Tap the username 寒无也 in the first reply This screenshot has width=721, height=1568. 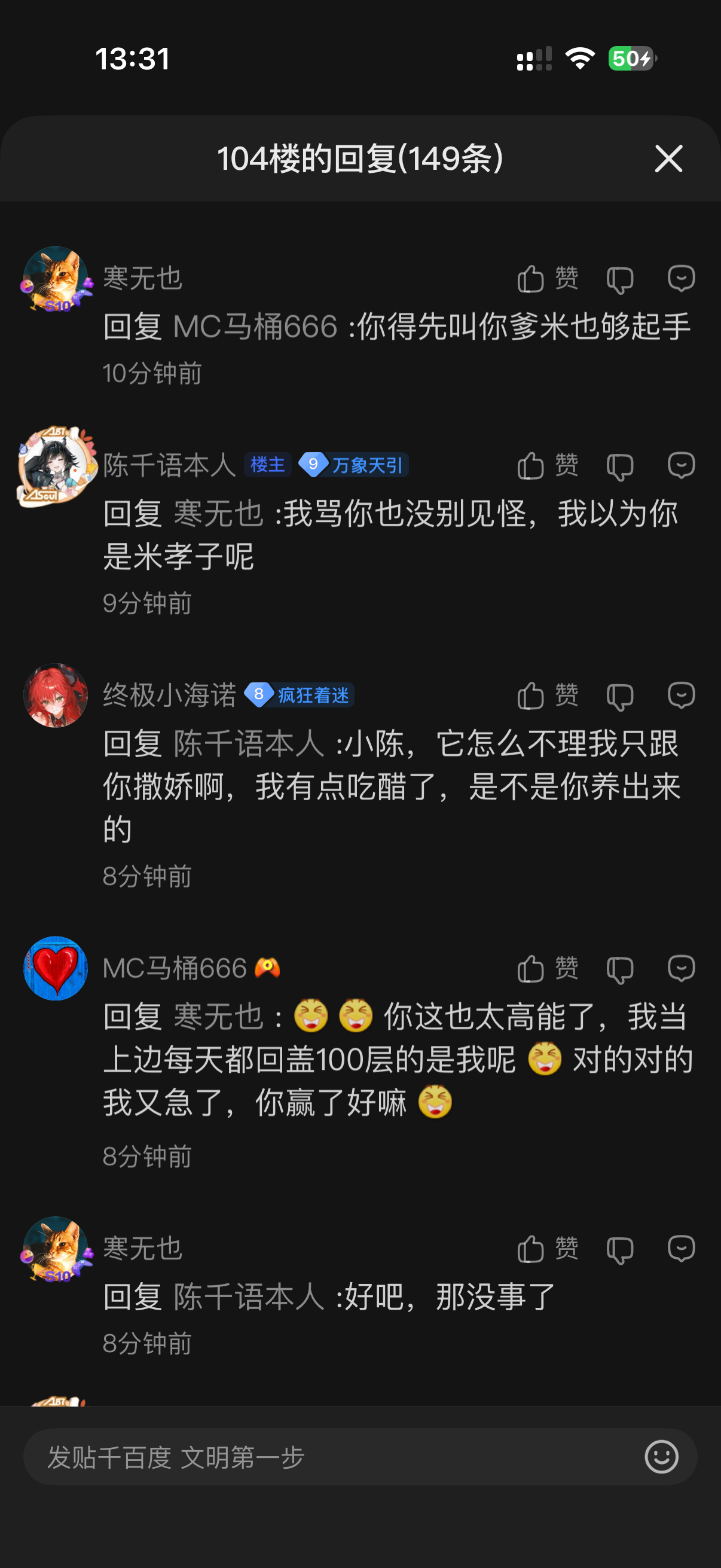click(142, 278)
